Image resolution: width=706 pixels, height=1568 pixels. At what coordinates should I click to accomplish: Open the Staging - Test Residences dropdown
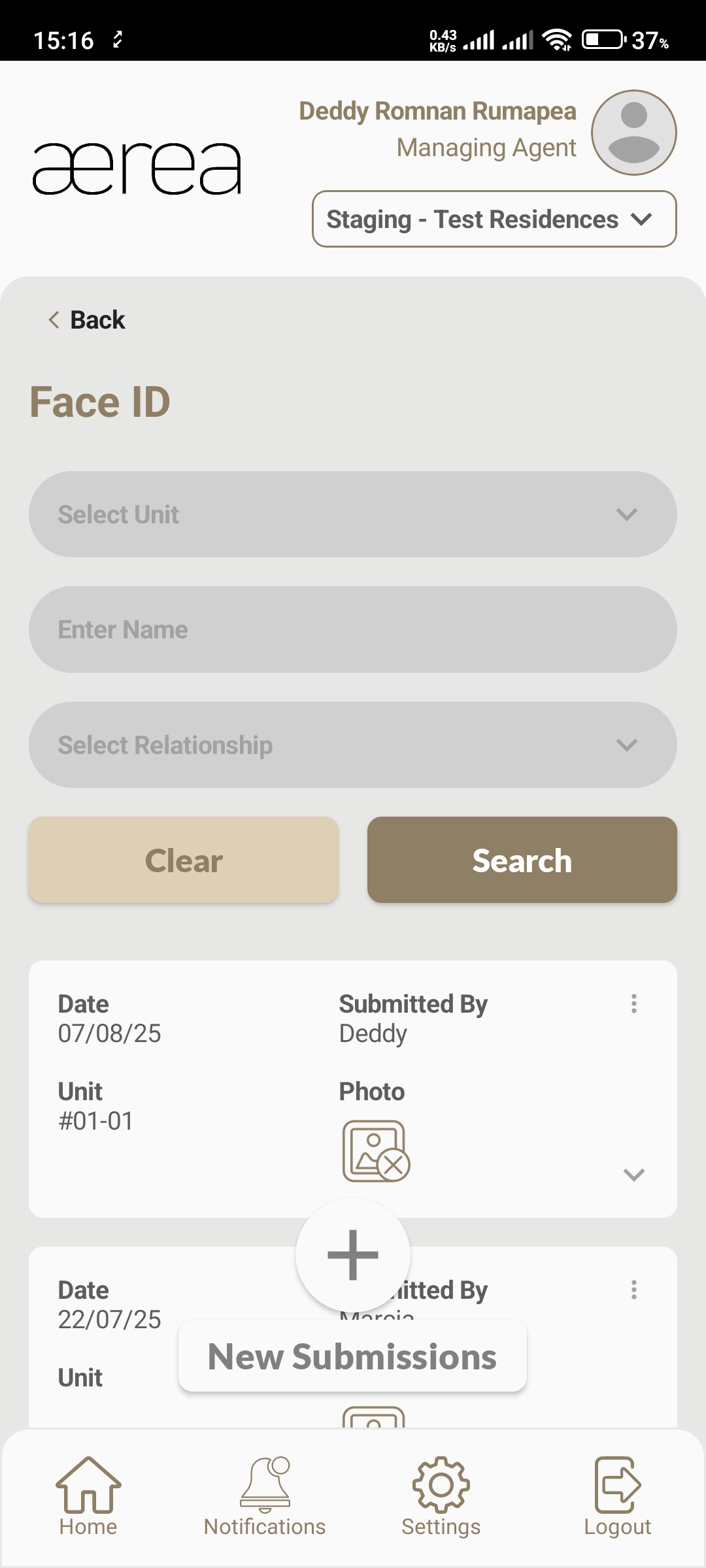[x=494, y=220]
